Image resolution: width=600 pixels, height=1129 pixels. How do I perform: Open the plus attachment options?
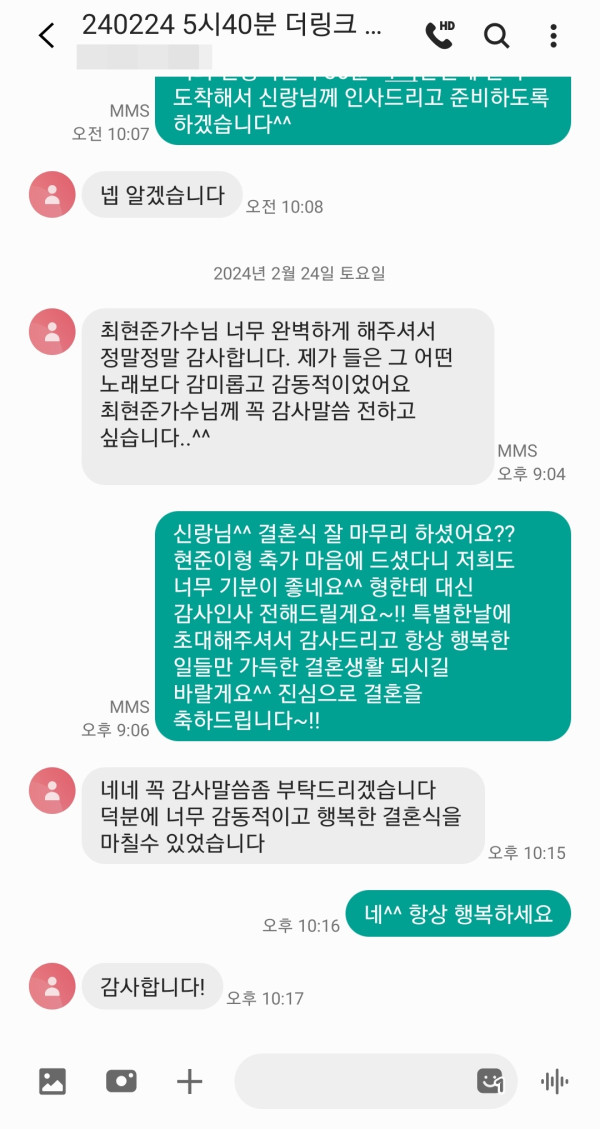click(x=189, y=1081)
